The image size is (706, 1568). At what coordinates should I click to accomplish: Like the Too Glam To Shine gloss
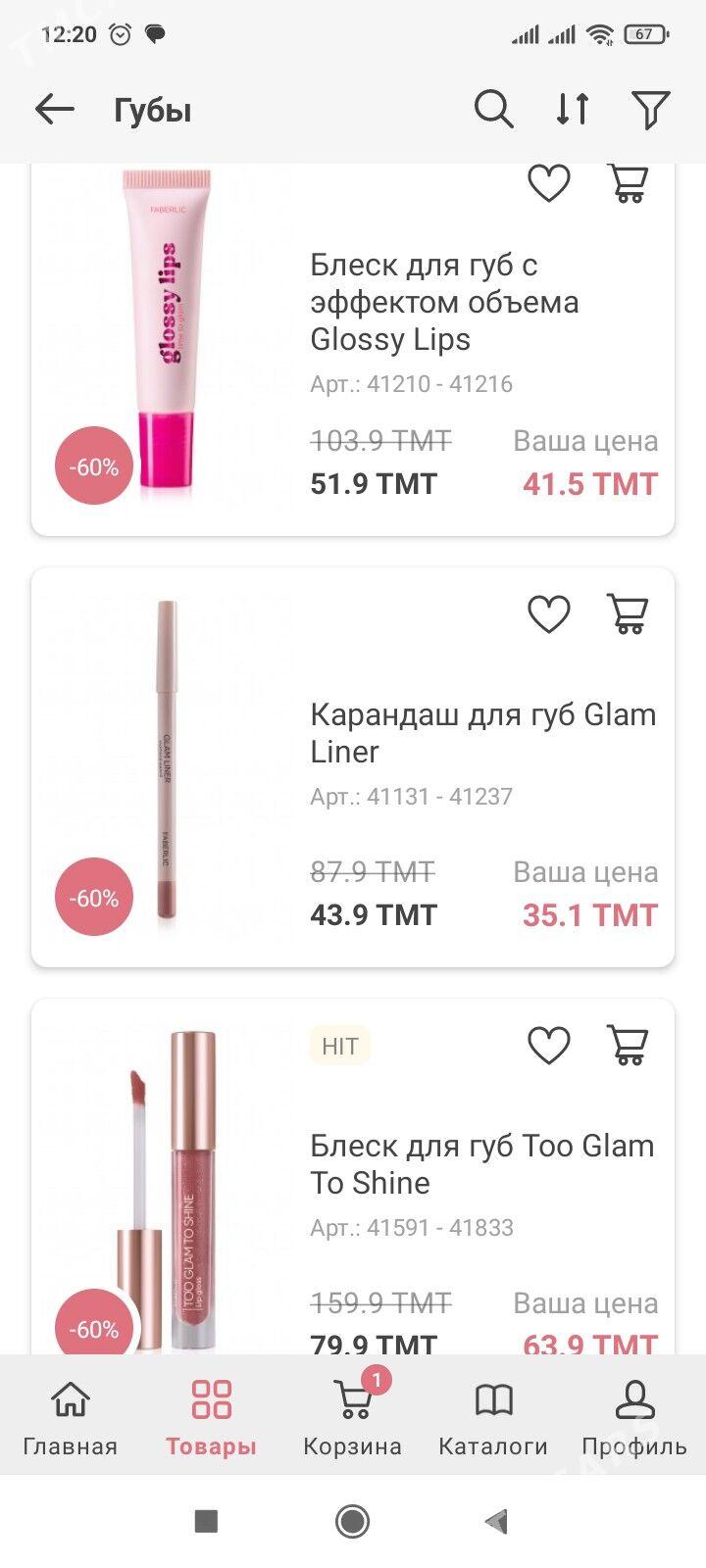[549, 1046]
